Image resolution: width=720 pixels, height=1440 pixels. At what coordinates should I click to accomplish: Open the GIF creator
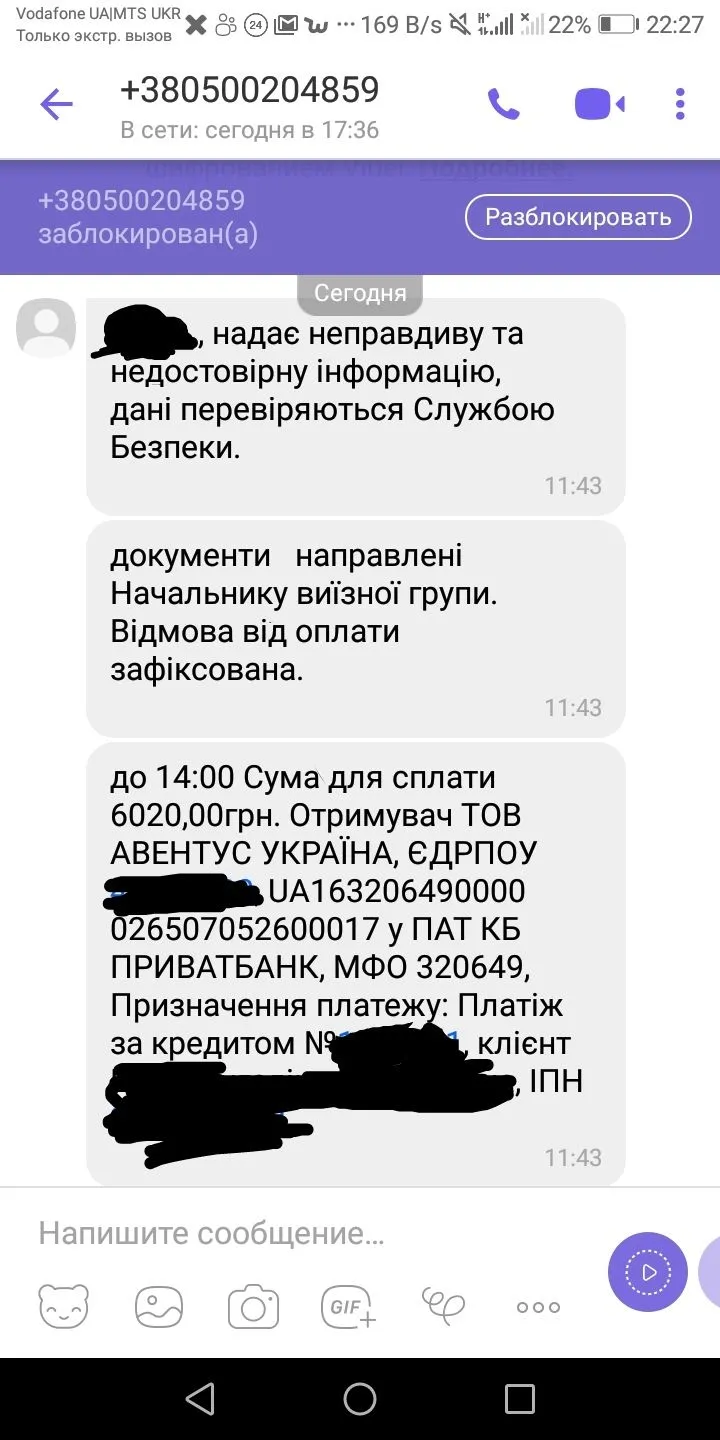[348, 1307]
